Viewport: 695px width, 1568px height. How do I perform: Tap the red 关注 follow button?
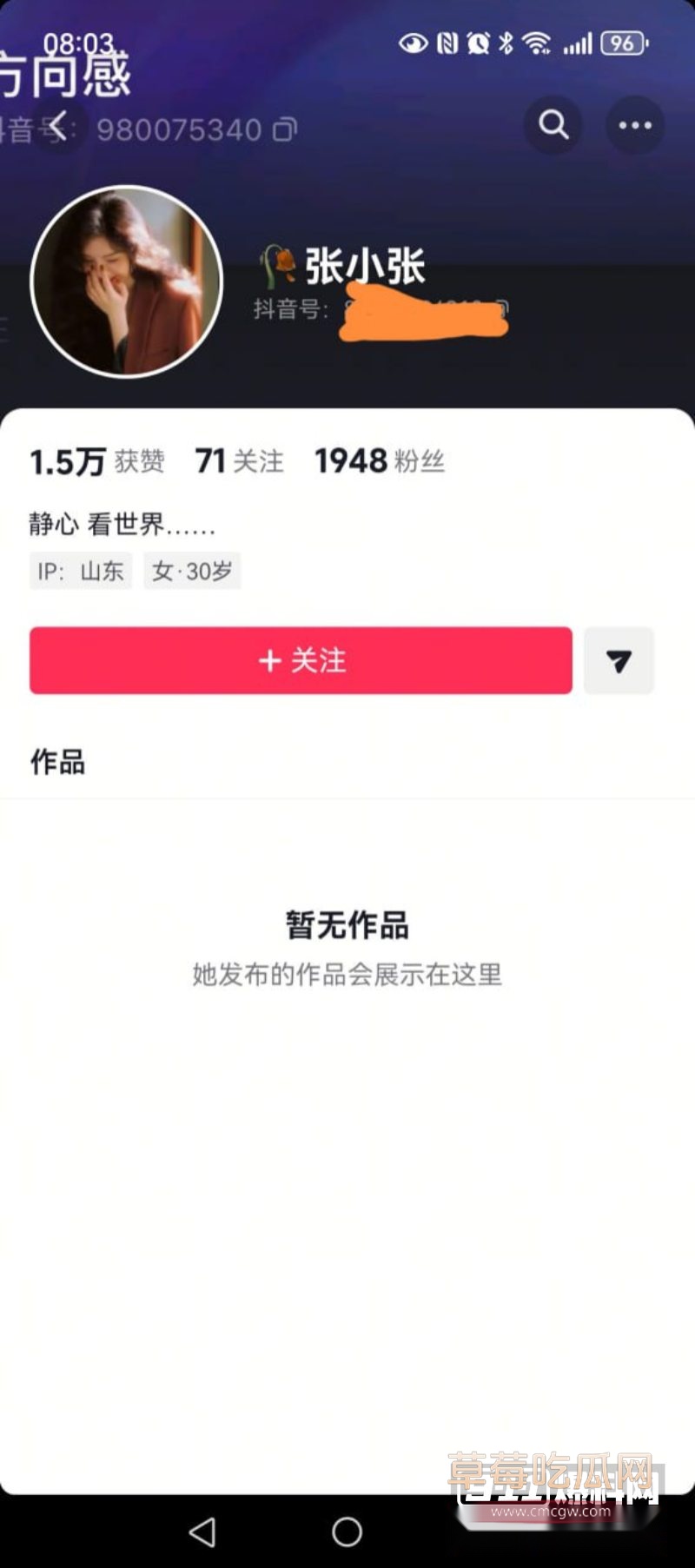(300, 661)
